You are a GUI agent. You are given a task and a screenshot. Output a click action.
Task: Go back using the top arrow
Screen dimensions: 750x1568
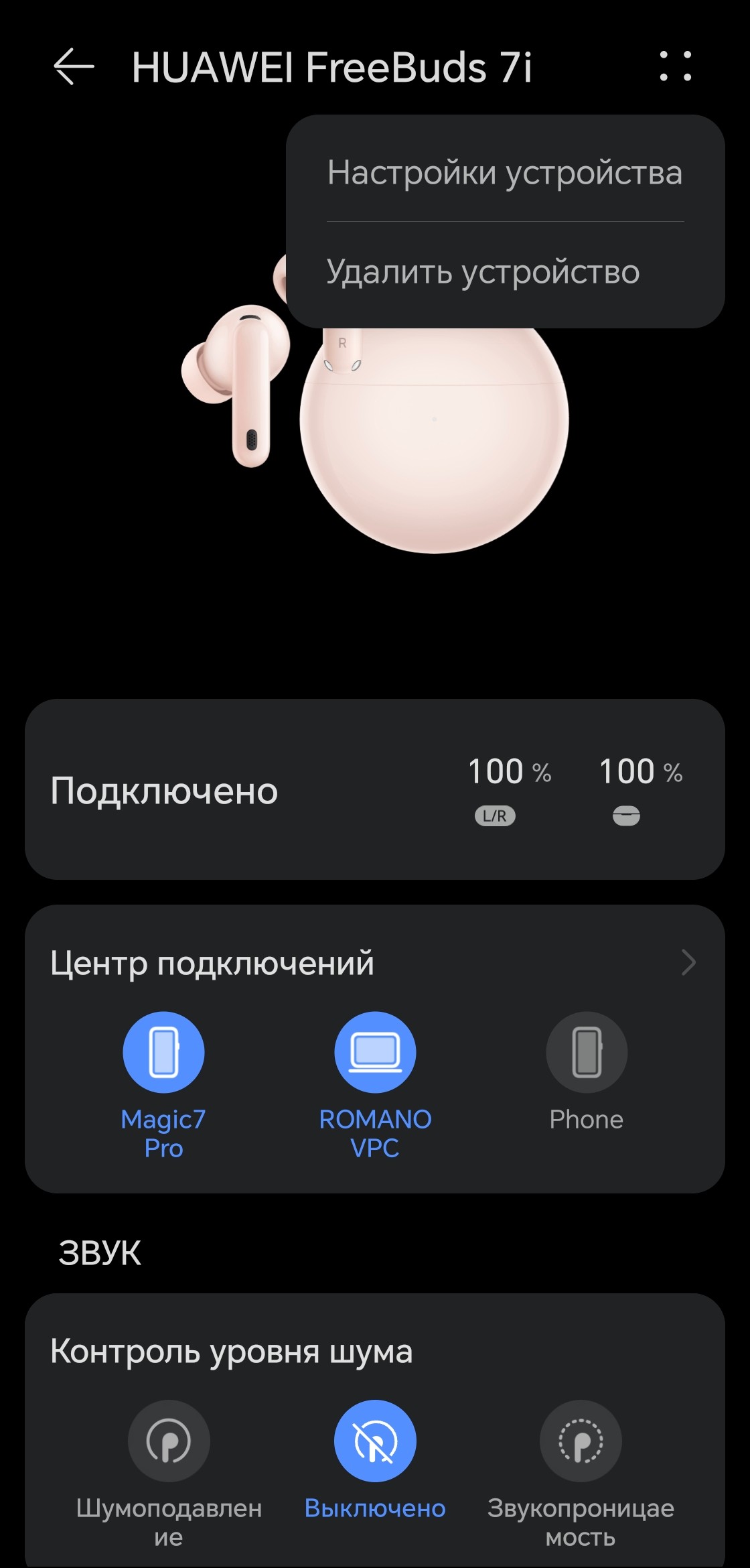pos(74,67)
